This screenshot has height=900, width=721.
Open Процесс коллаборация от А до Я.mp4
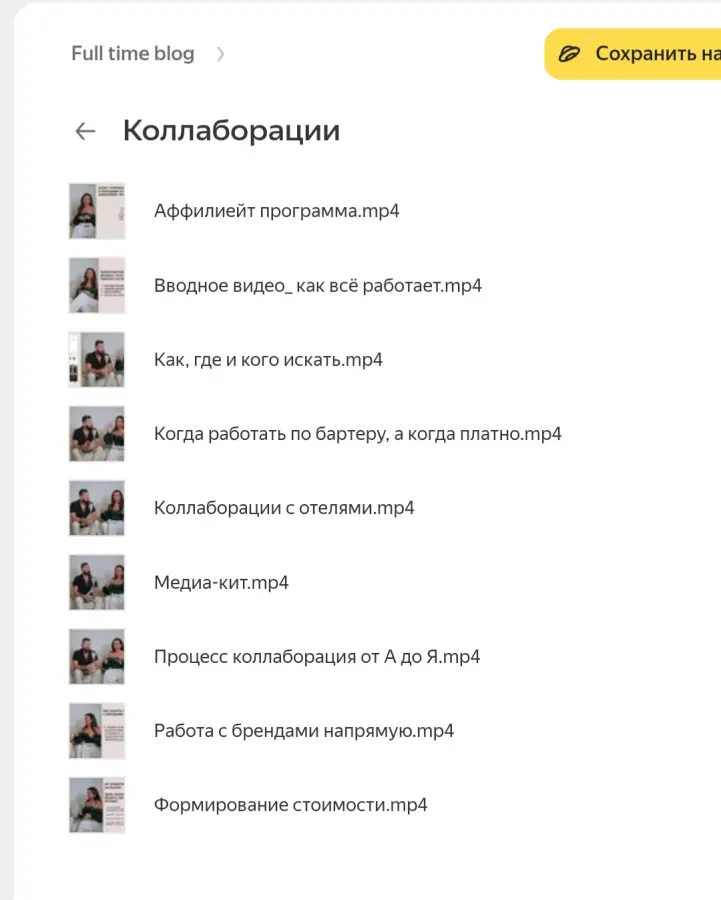316,656
